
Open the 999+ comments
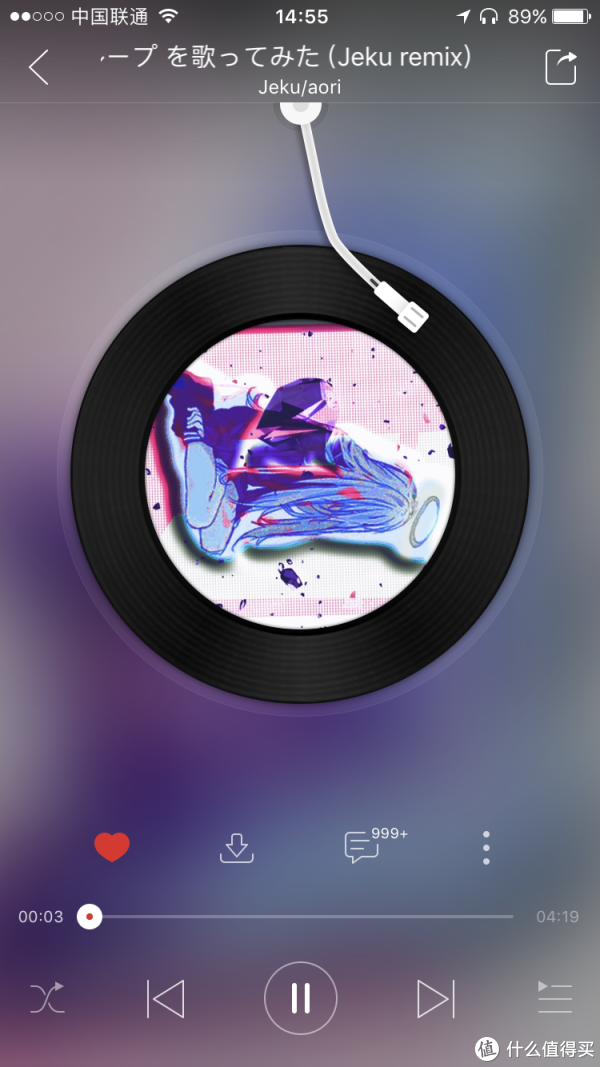[x=363, y=847]
